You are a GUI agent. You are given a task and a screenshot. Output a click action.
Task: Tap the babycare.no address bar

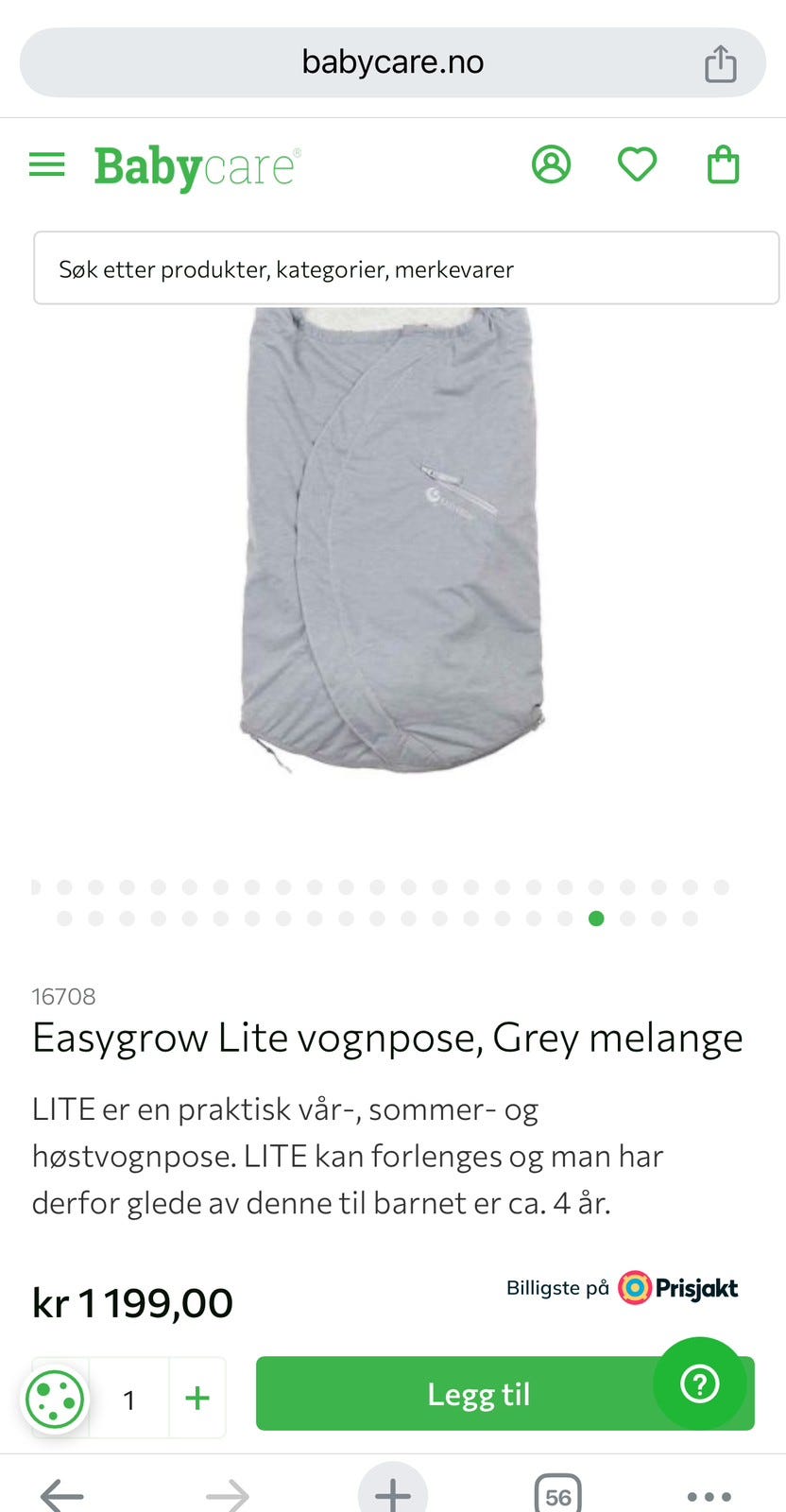pyautogui.click(x=392, y=62)
